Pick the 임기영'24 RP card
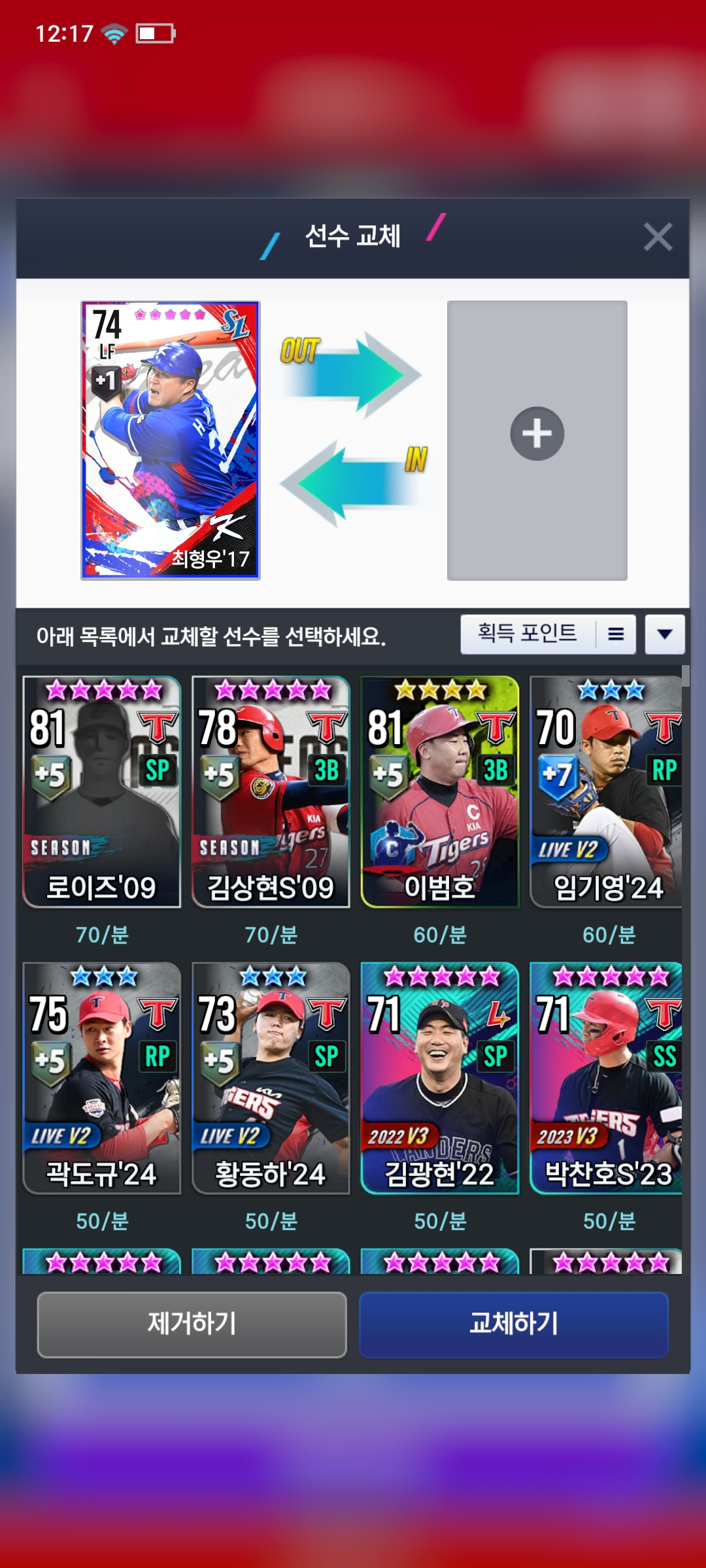The width and height of the screenshot is (706, 1568). click(x=606, y=792)
